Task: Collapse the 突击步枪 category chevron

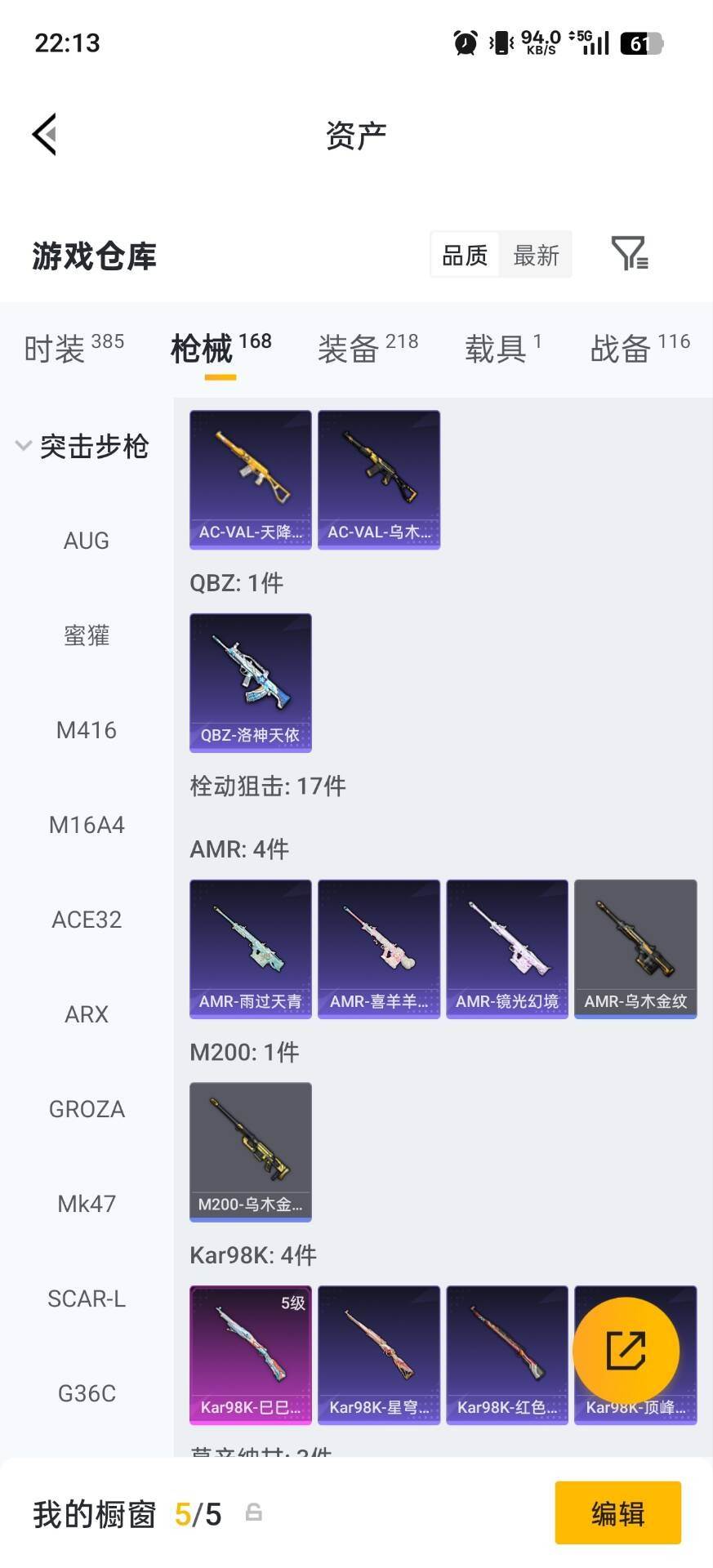Action: point(22,447)
